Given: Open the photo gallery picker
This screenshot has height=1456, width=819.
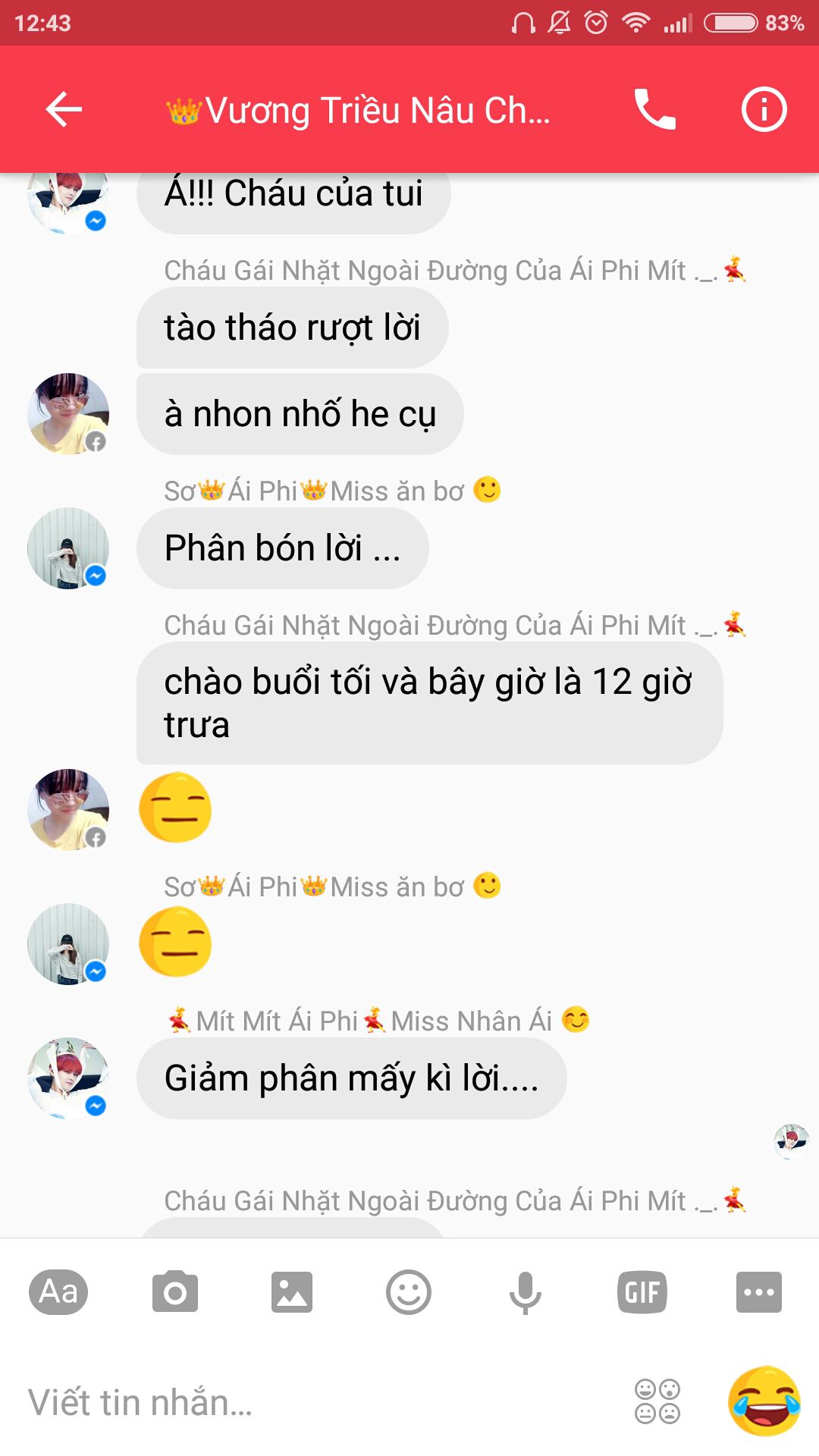Looking at the screenshot, I should click(x=292, y=1291).
